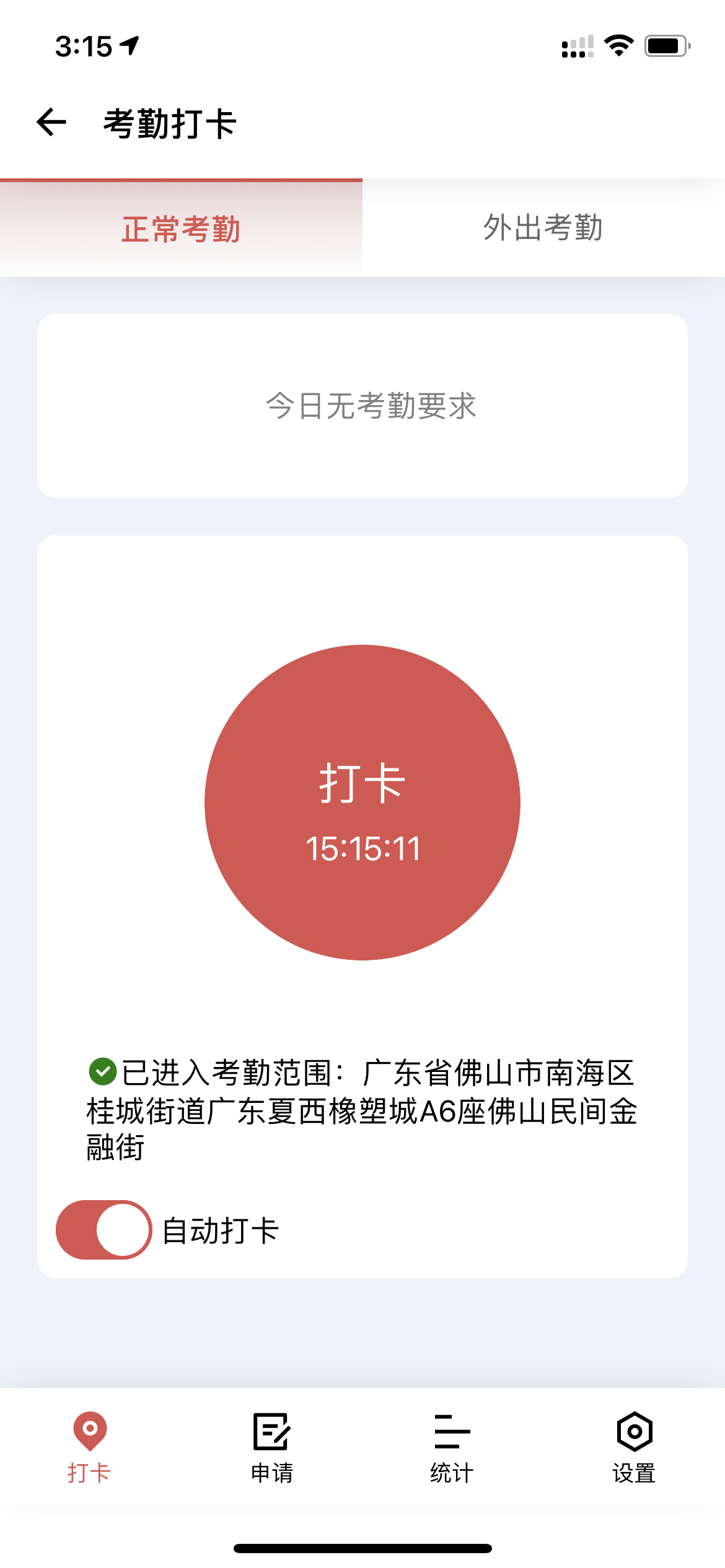Open the 设置 settings icon in bottom navigation
This screenshot has height=1568, width=725.
click(x=633, y=1431)
